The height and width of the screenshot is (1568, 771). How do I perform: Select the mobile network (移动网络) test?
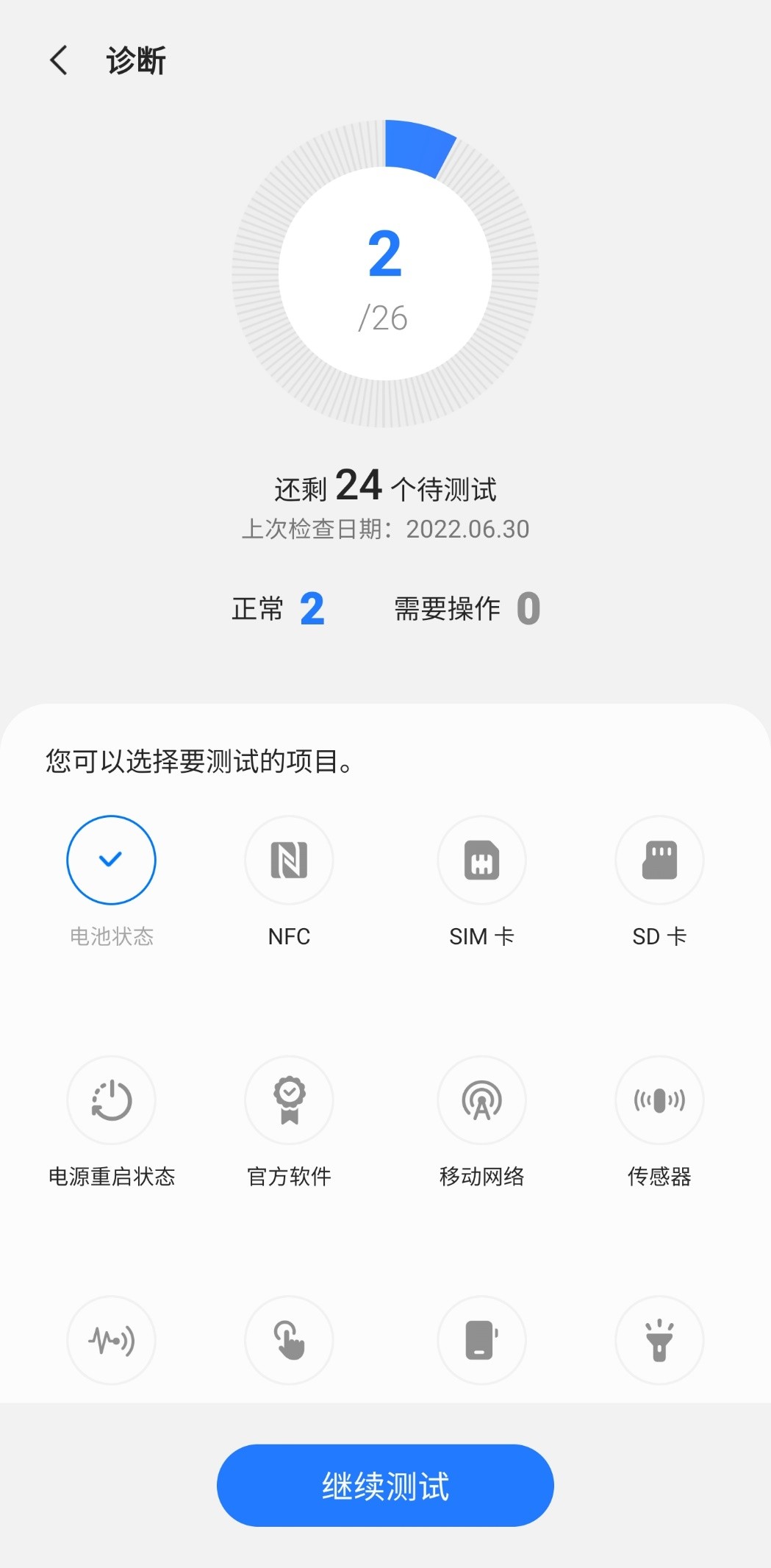click(481, 1100)
